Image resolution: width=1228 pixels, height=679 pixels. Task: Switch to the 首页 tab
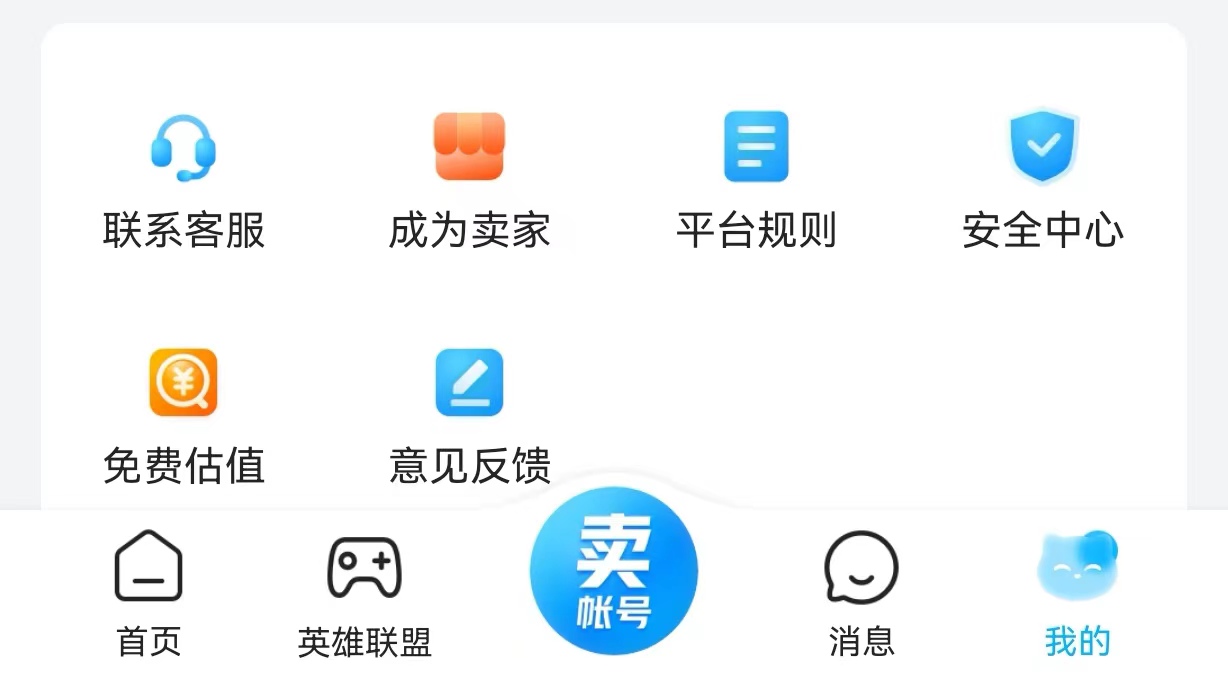coord(149,593)
